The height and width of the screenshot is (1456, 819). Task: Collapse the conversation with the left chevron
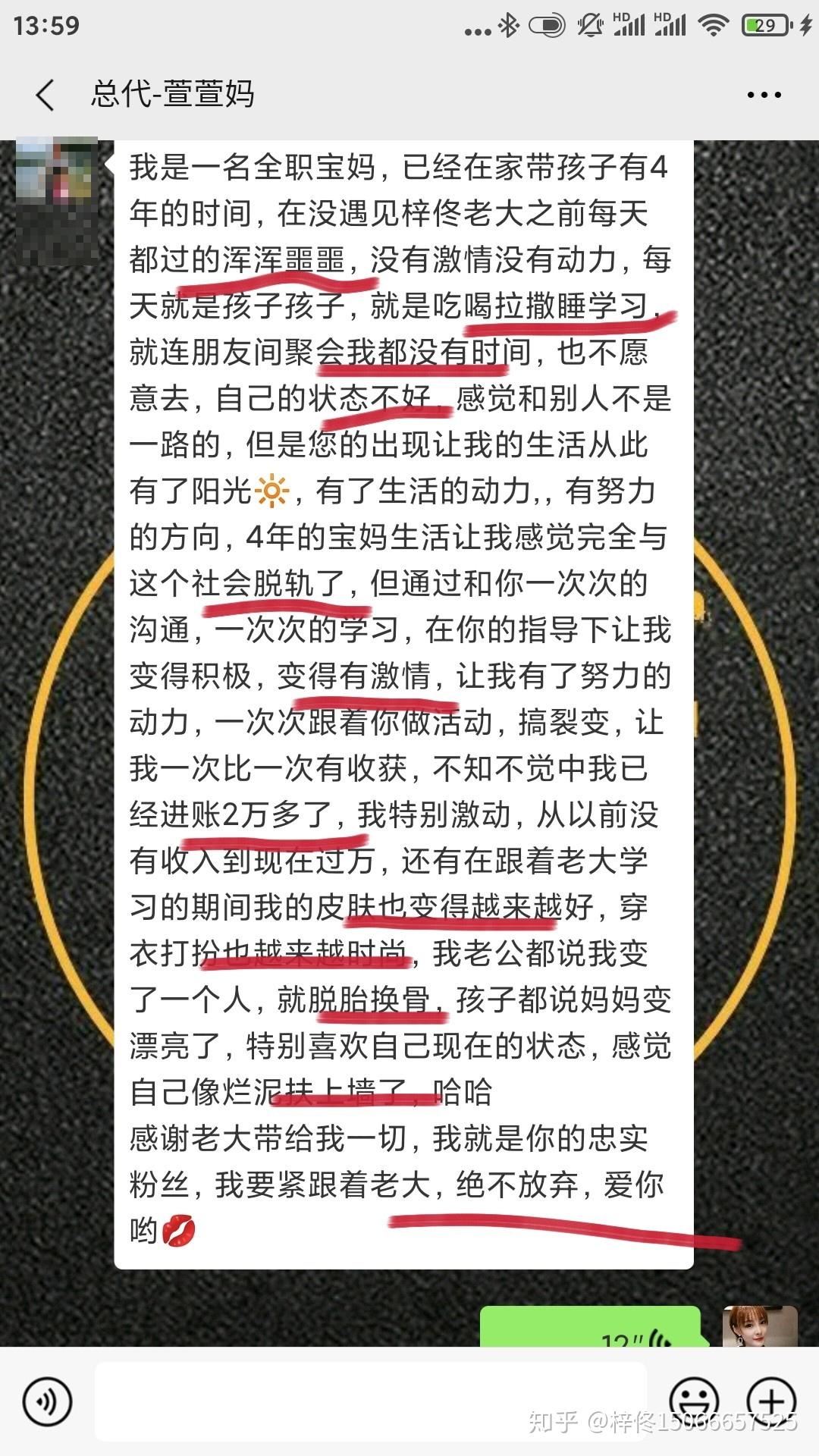pyautogui.click(x=43, y=95)
